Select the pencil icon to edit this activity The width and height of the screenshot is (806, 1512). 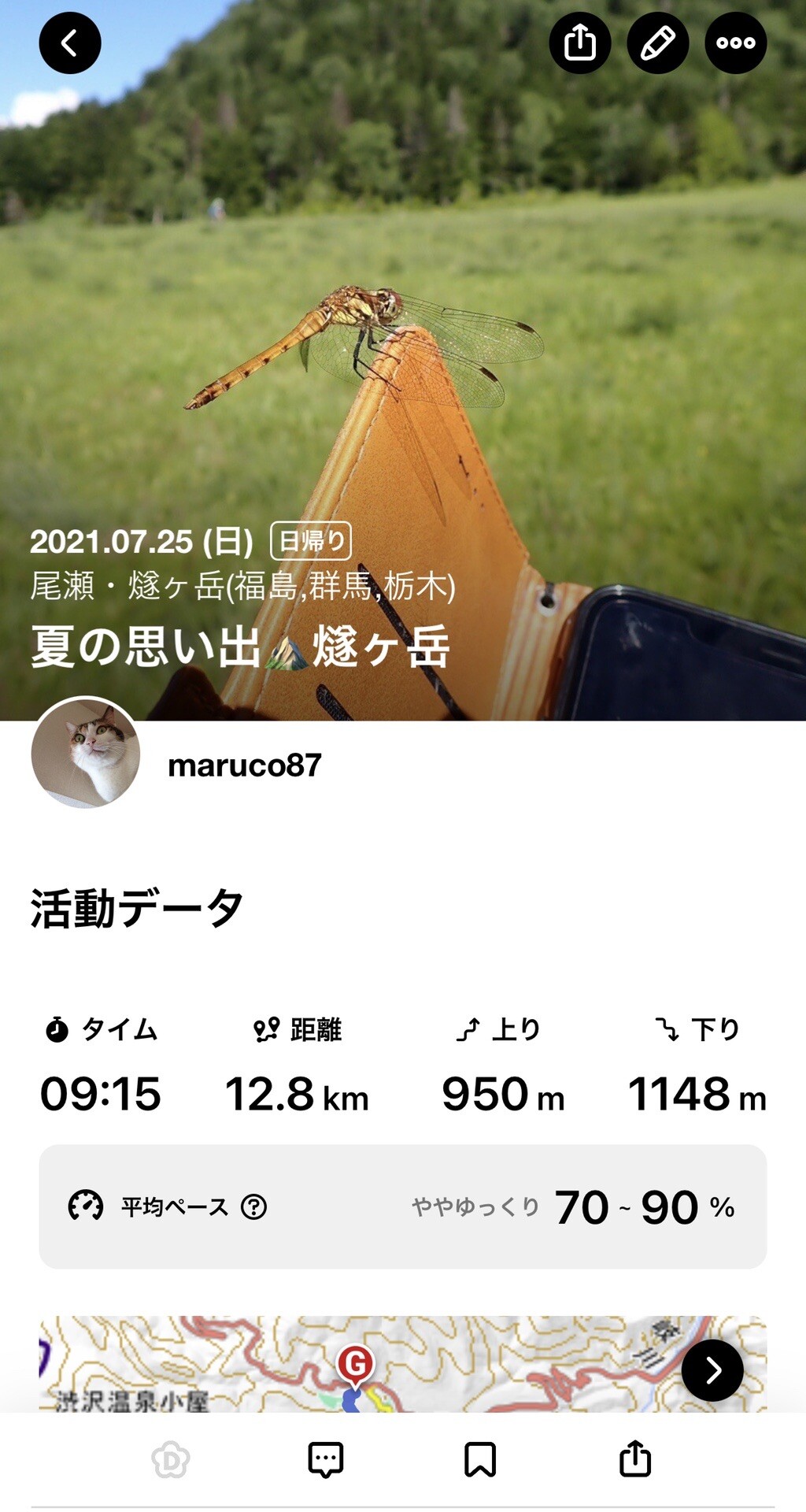[657, 43]
